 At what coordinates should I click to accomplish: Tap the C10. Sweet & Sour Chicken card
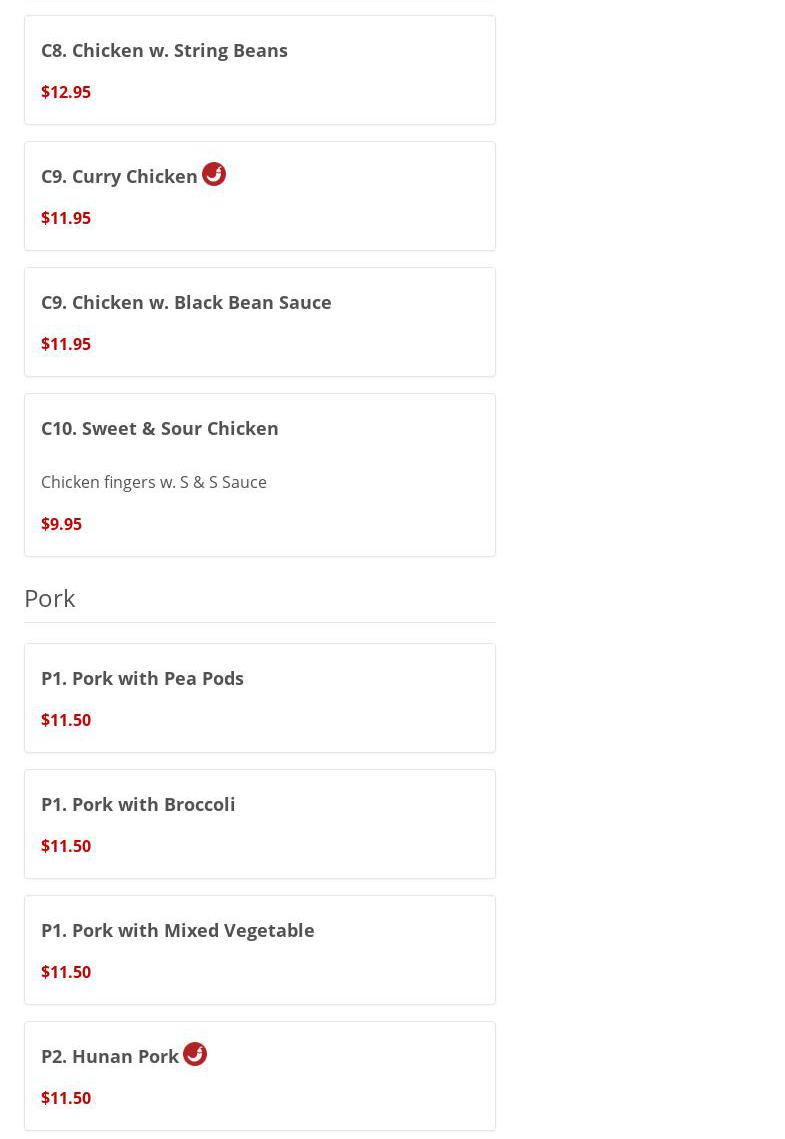point(259,475)
